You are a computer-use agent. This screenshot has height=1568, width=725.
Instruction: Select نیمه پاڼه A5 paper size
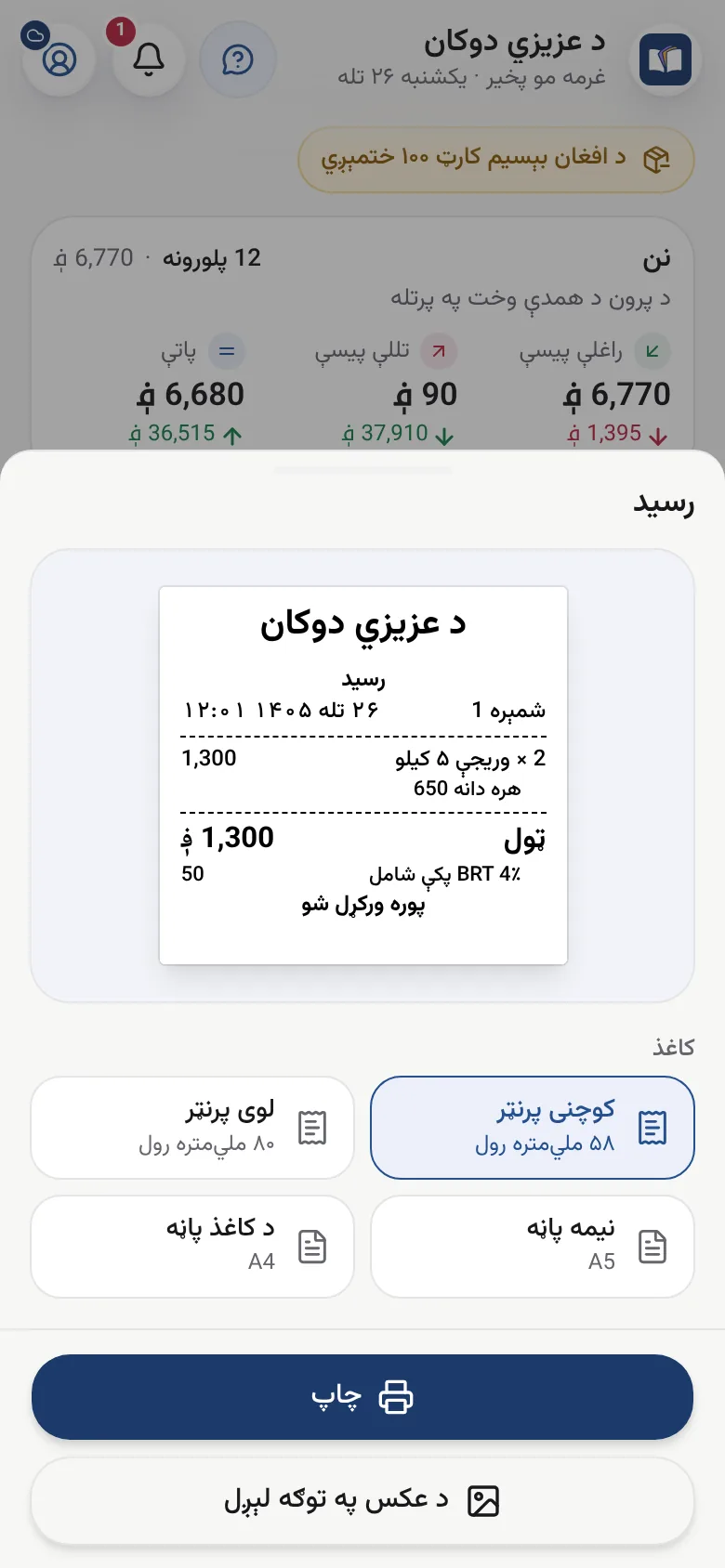pos(533,1247)
